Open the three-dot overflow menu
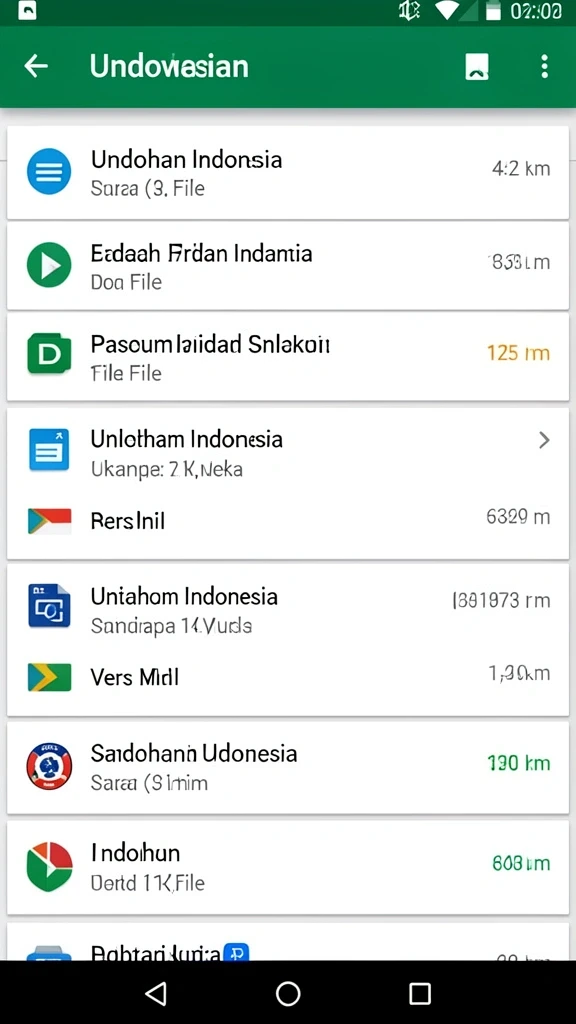This screenshot has width=576, height=1024. point(544,67)
